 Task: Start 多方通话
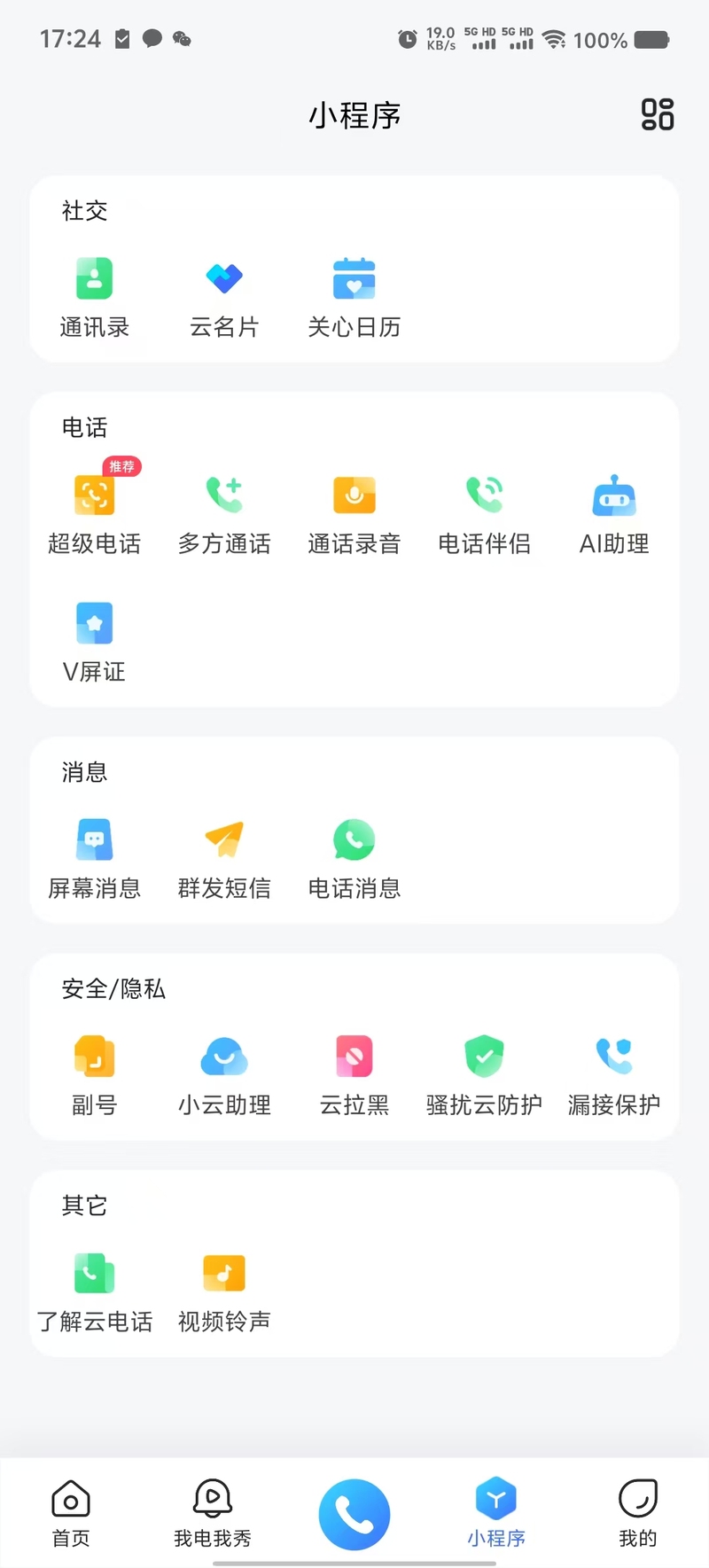click(224, 515)
